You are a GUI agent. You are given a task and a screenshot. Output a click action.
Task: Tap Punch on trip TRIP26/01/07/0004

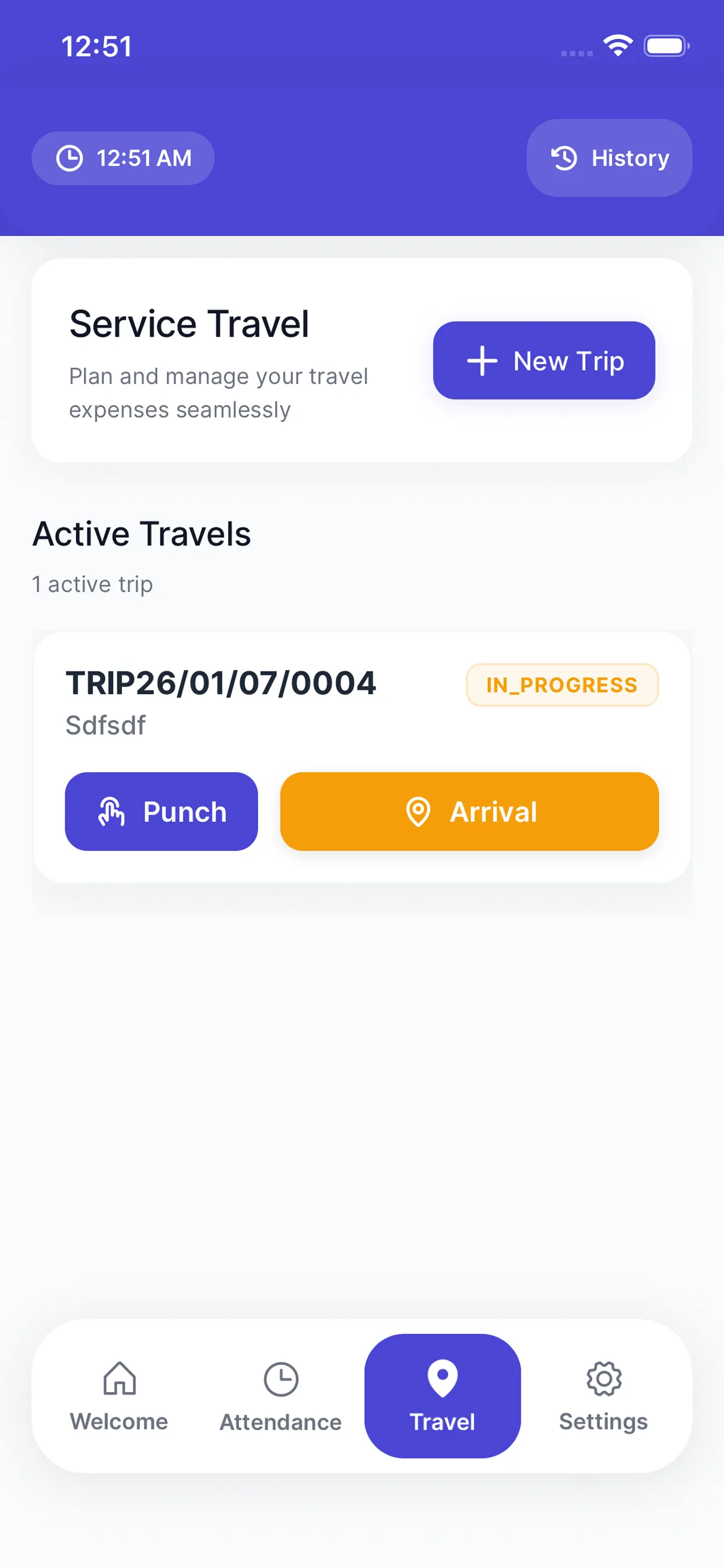pyautogui.click(x=161, y=811)
